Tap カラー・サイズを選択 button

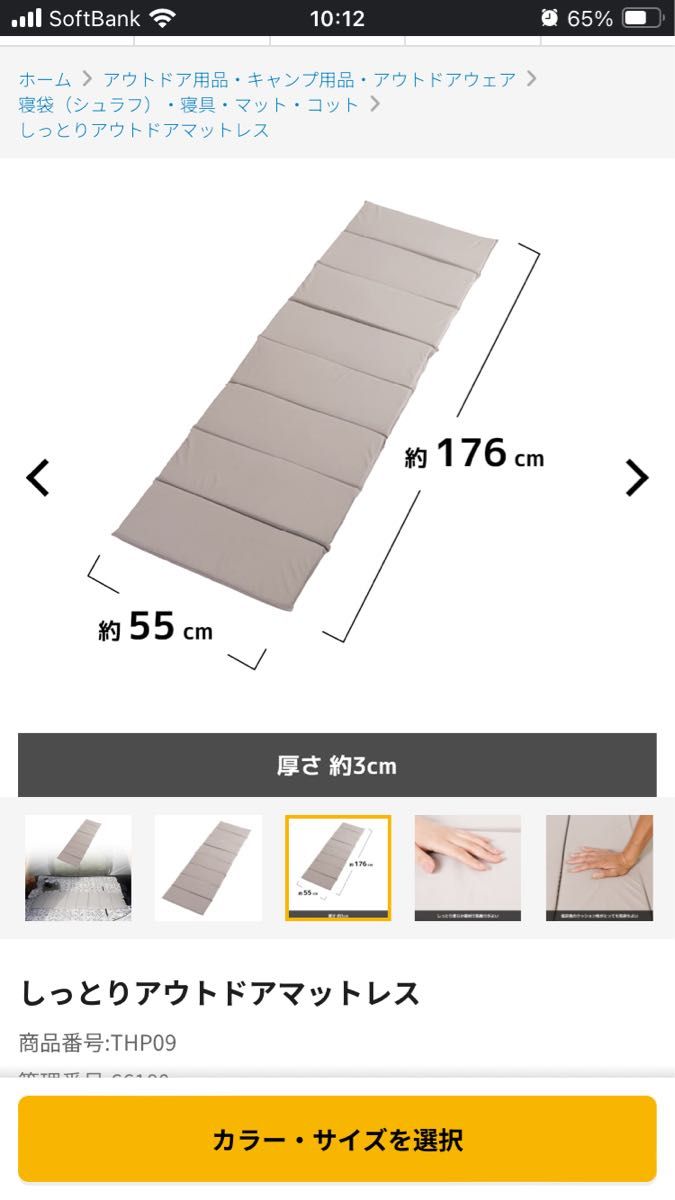coord(337,1139)
